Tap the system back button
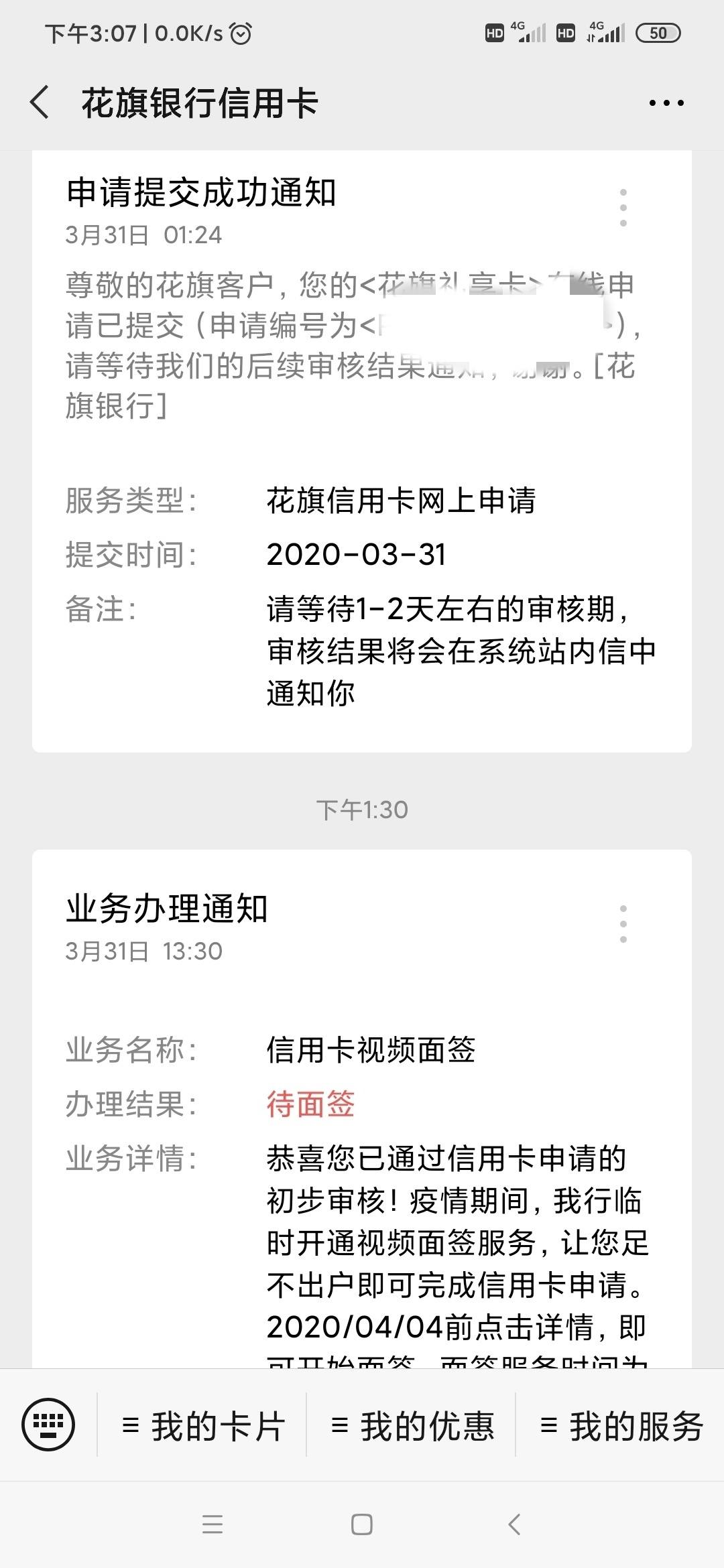724x1568 pixels. (x=514, y=1524)
